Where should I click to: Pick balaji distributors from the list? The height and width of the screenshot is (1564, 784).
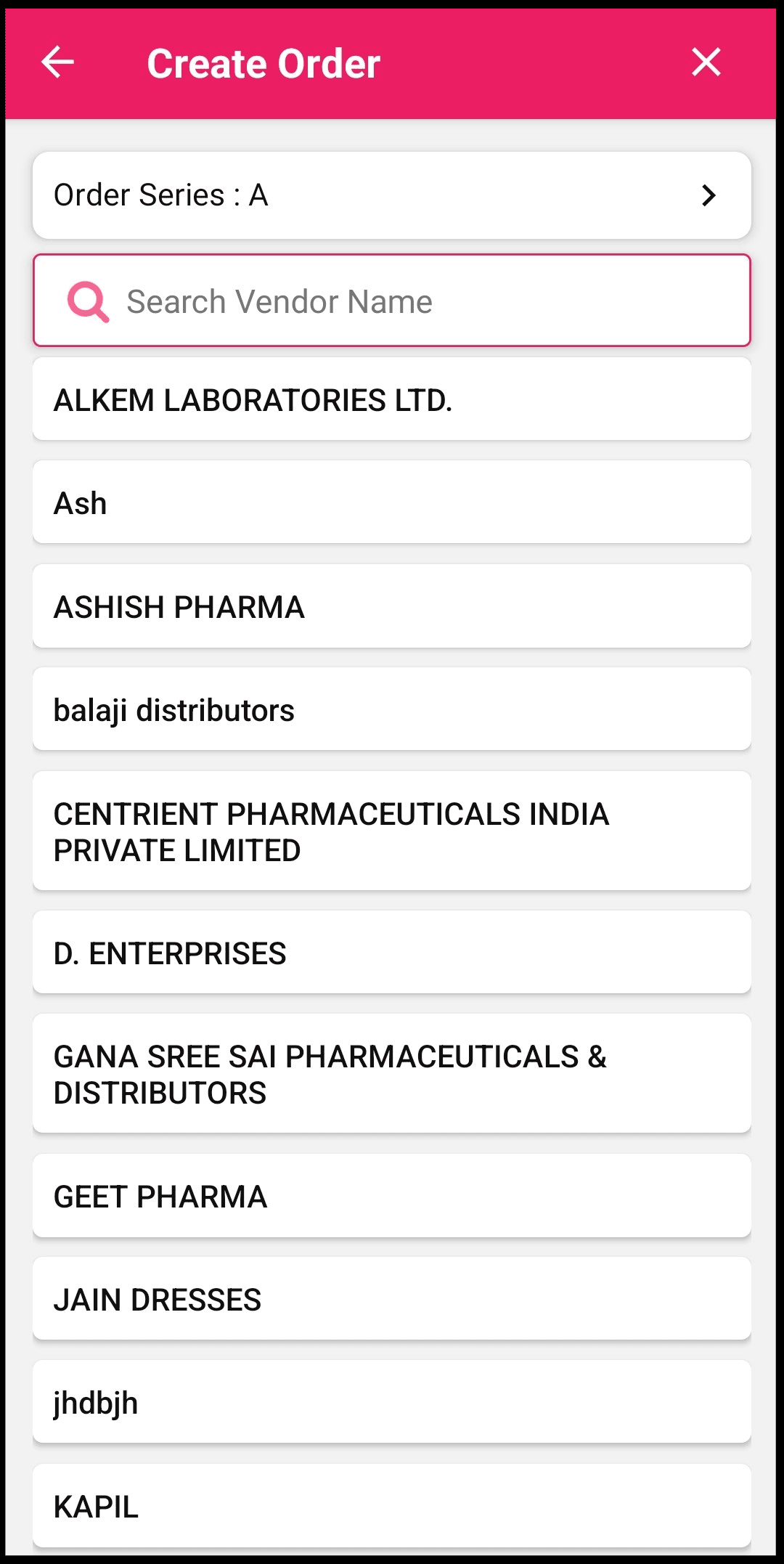[x=392, y=709]
